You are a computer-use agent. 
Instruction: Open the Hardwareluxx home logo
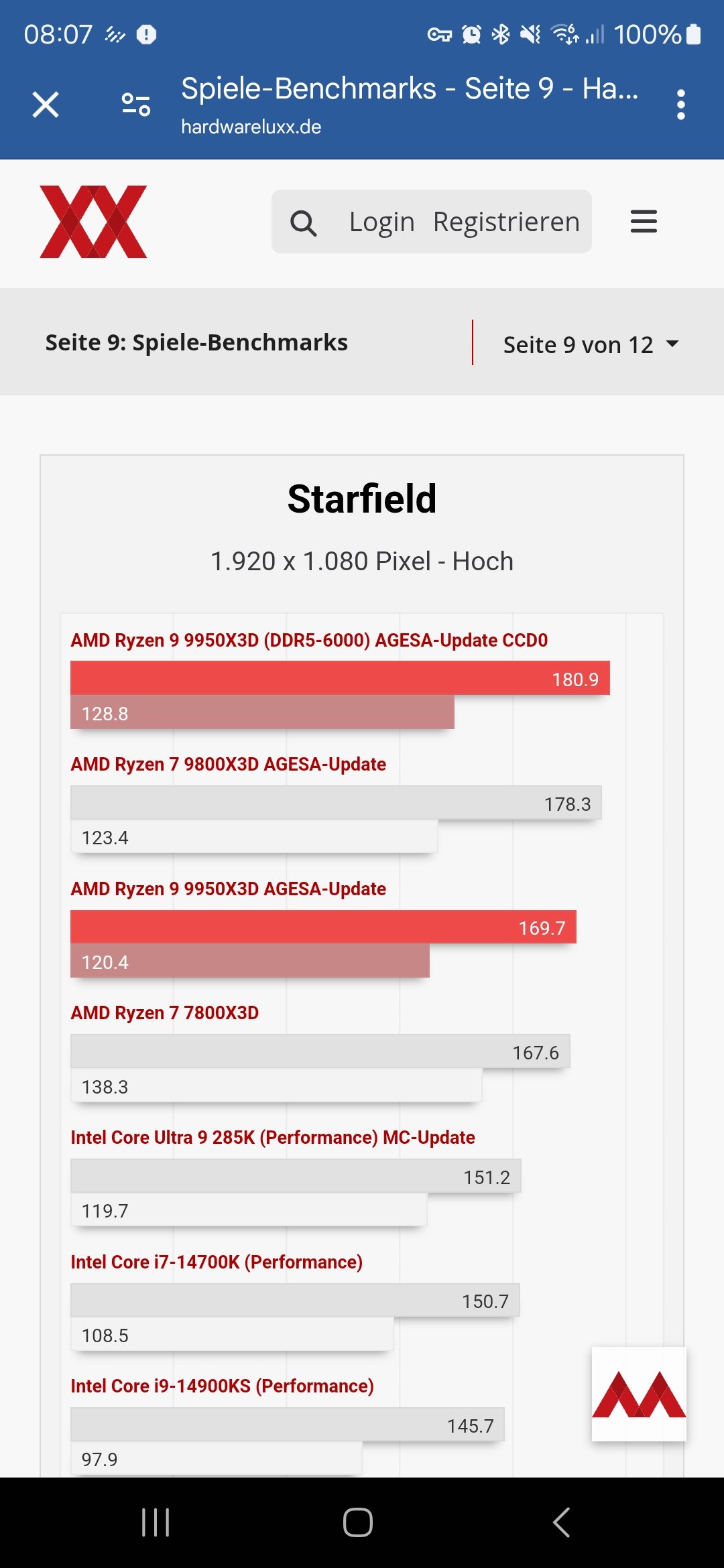coord(93,222)
